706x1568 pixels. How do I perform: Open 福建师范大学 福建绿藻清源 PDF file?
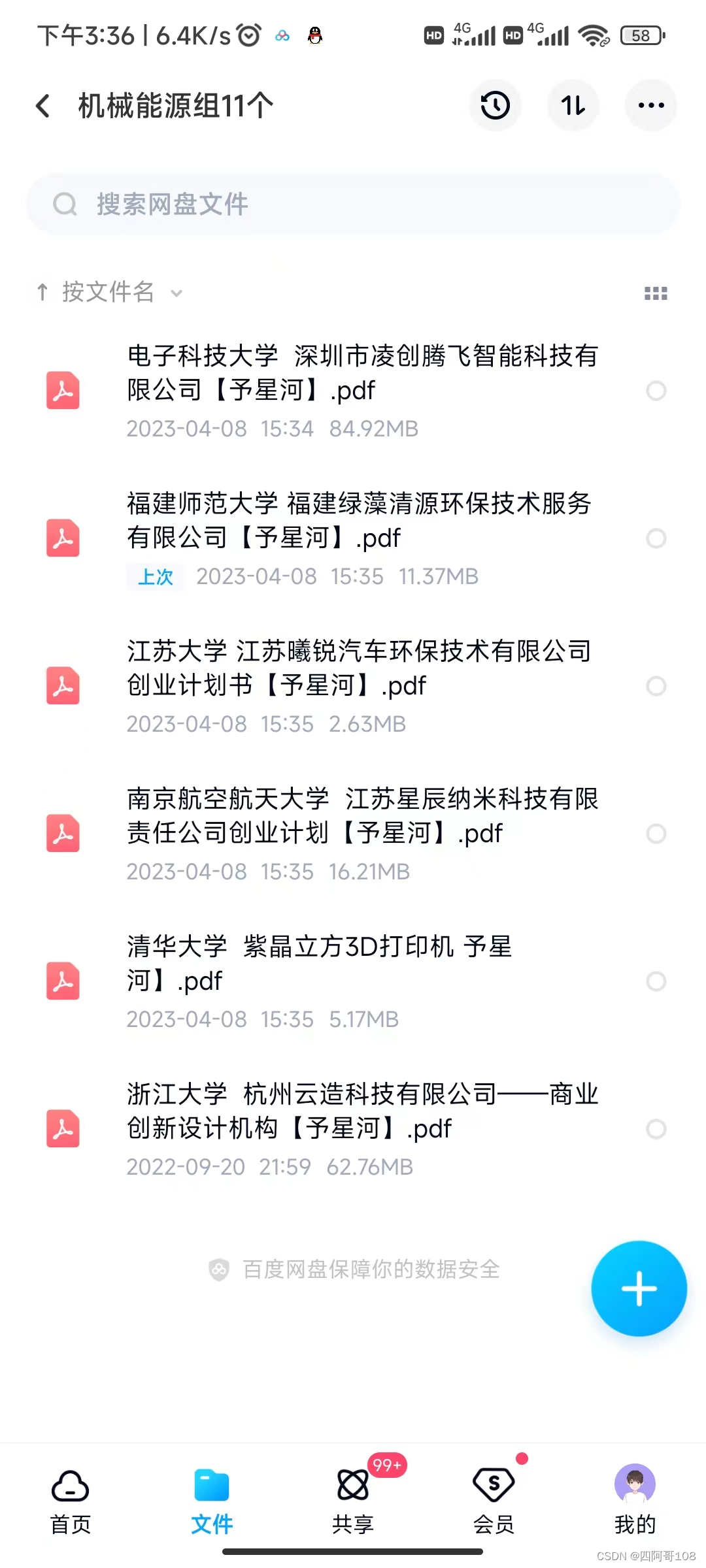359,521
